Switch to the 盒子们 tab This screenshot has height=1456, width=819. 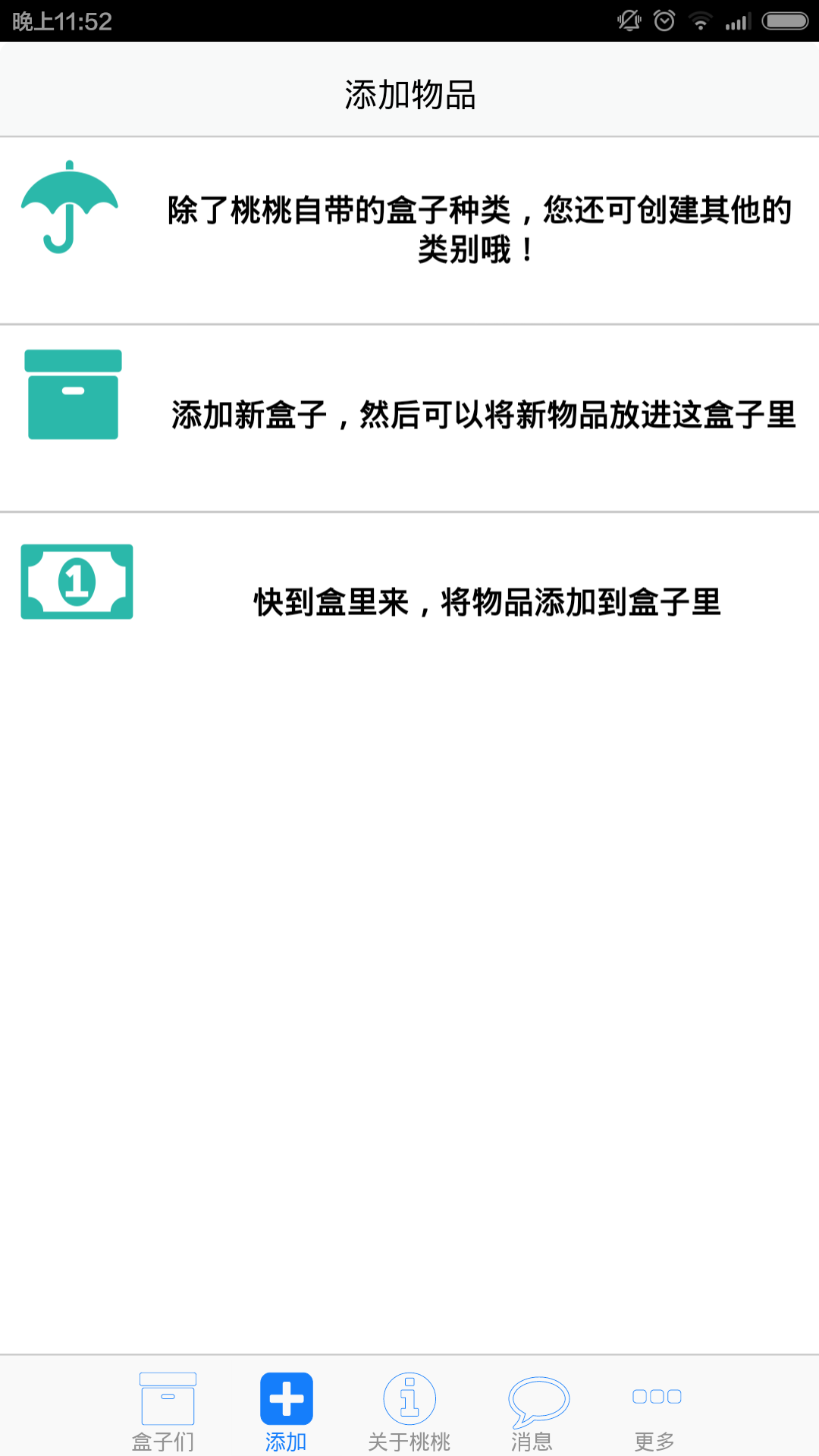pos(164,1410)
